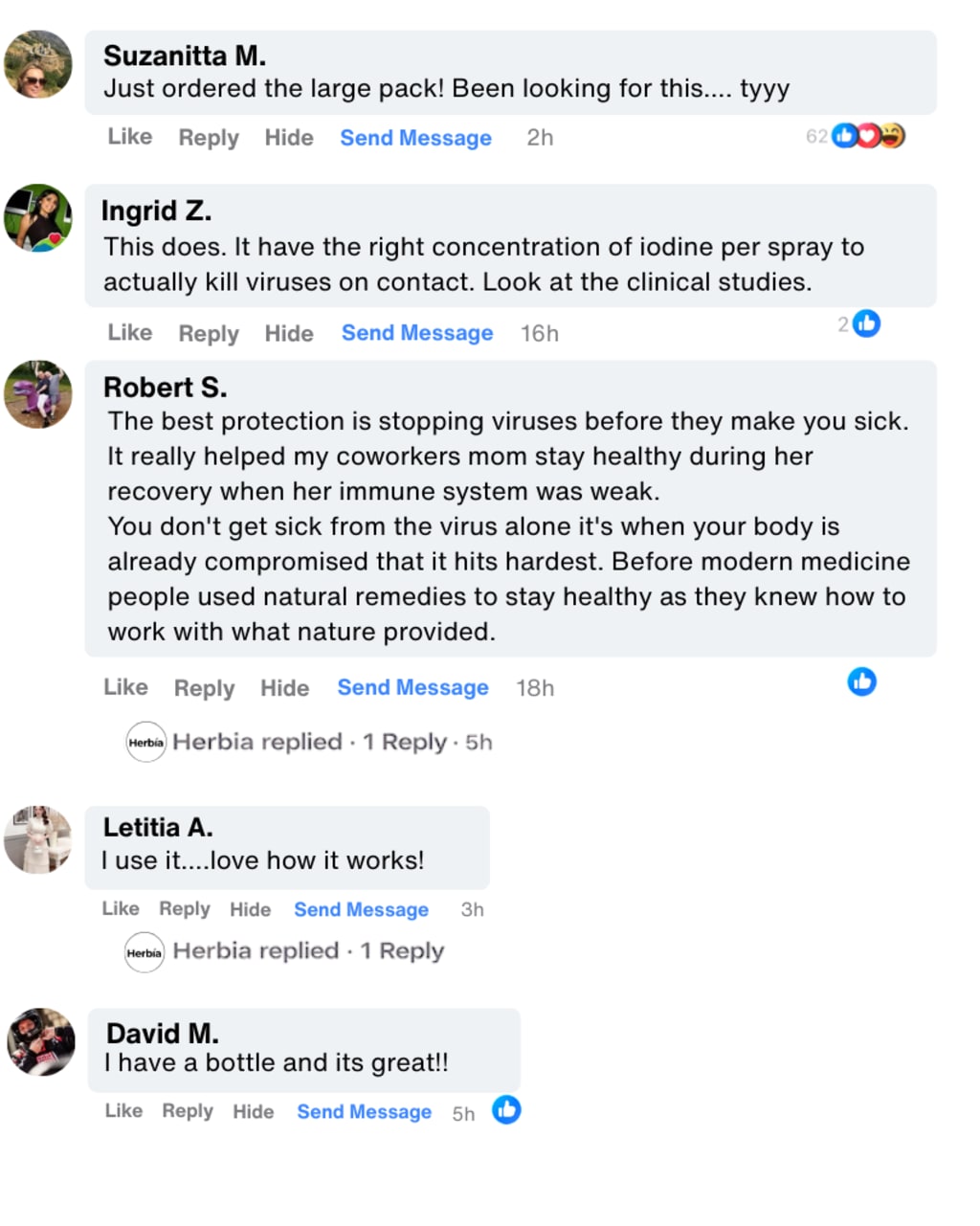Send Message to Letitia A.
This screenshot has width=980, height=1226.
click(361, 910)
